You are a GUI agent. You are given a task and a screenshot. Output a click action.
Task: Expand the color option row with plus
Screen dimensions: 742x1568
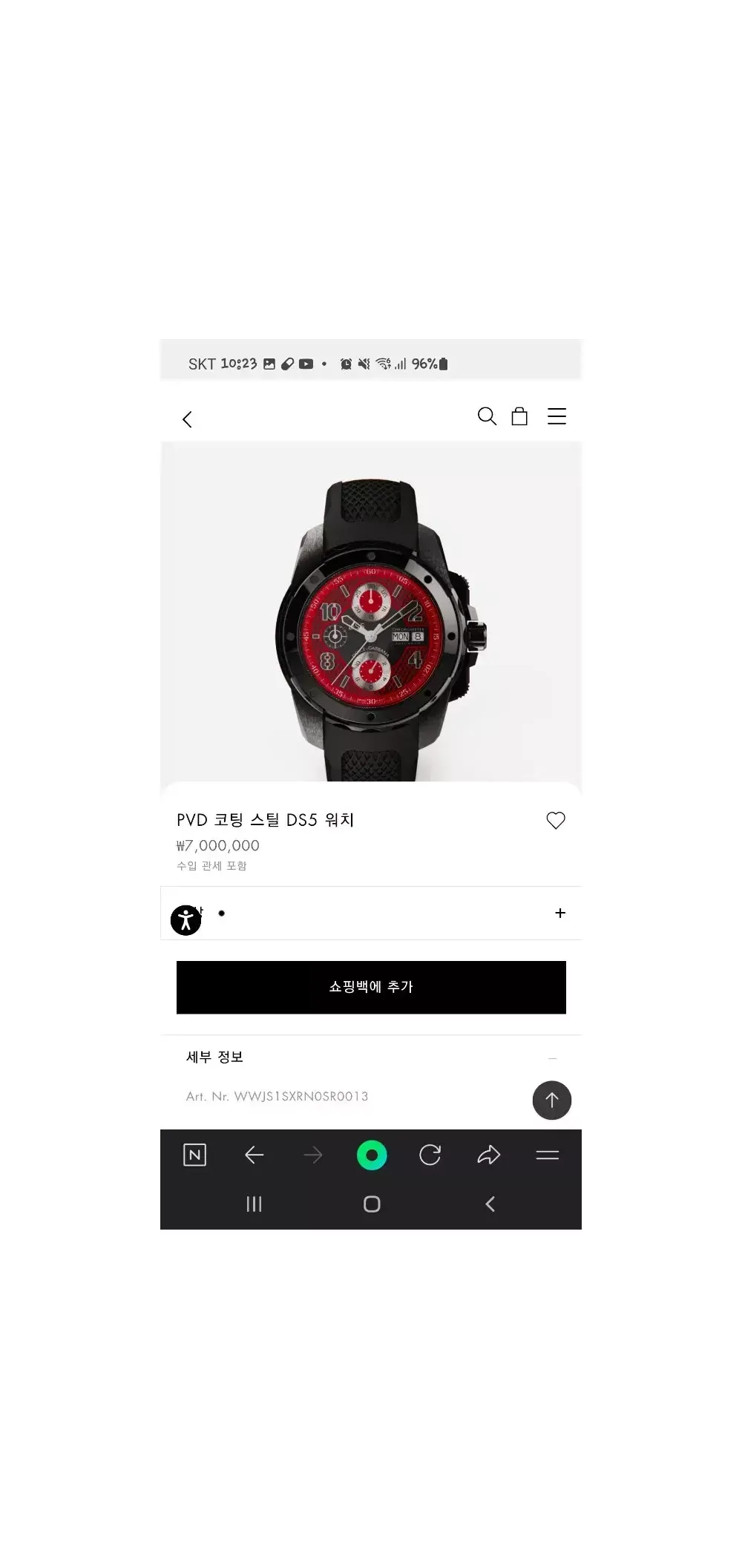coord(560,913)
